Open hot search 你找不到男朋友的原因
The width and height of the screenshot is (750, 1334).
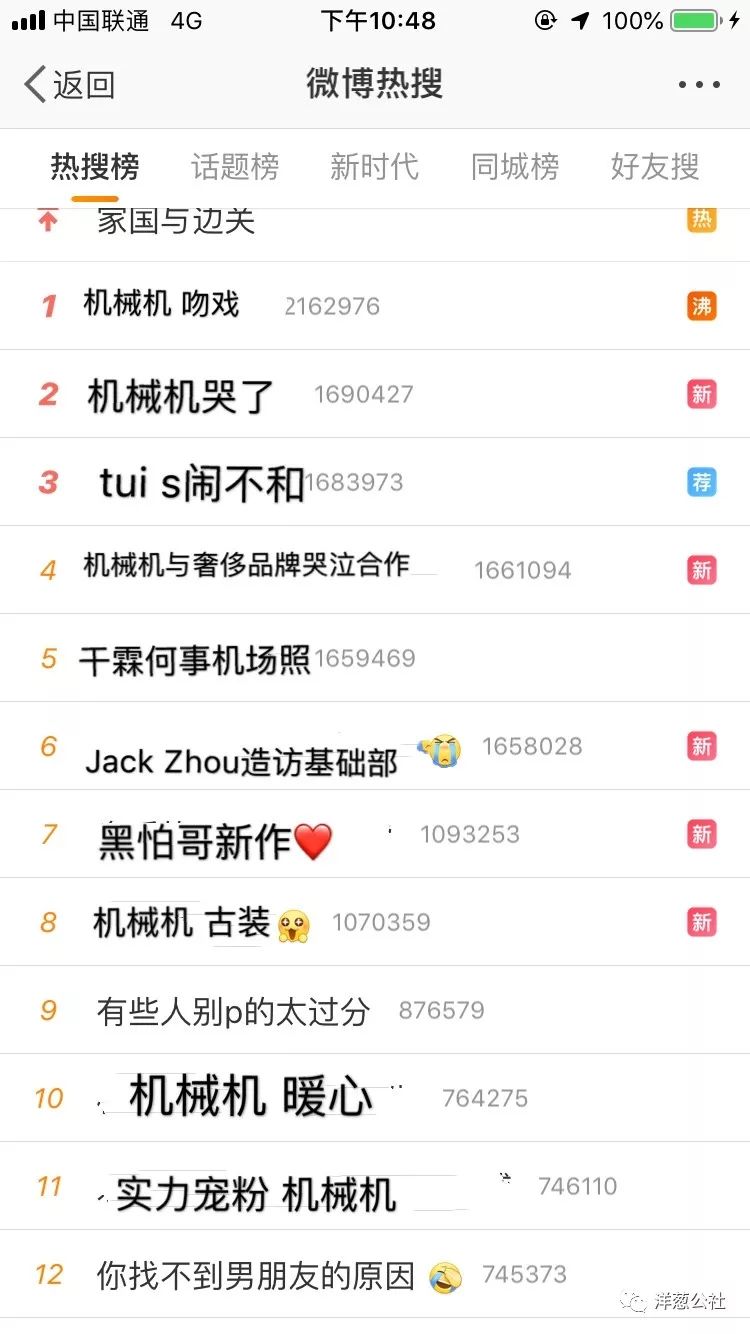pyautogui.click(x=375, y=1274)
